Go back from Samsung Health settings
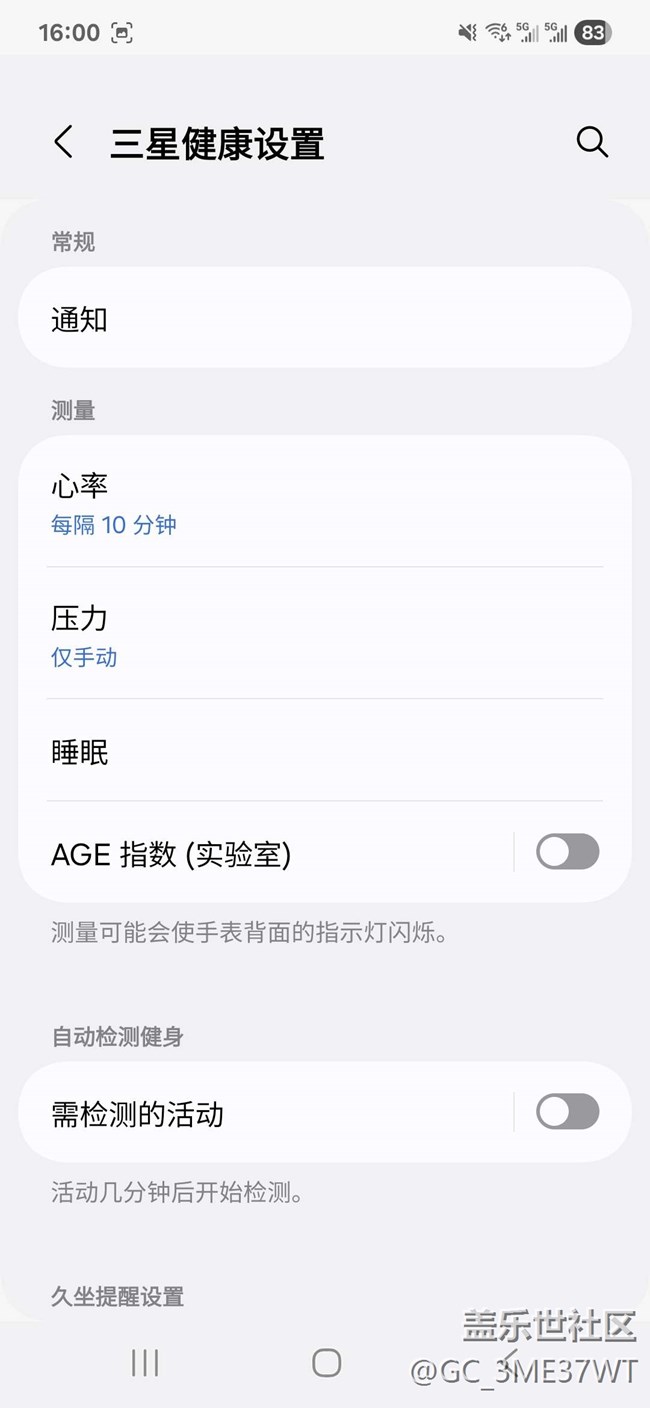Screen dimensions: 650x1408 click(x=63, y=142)
